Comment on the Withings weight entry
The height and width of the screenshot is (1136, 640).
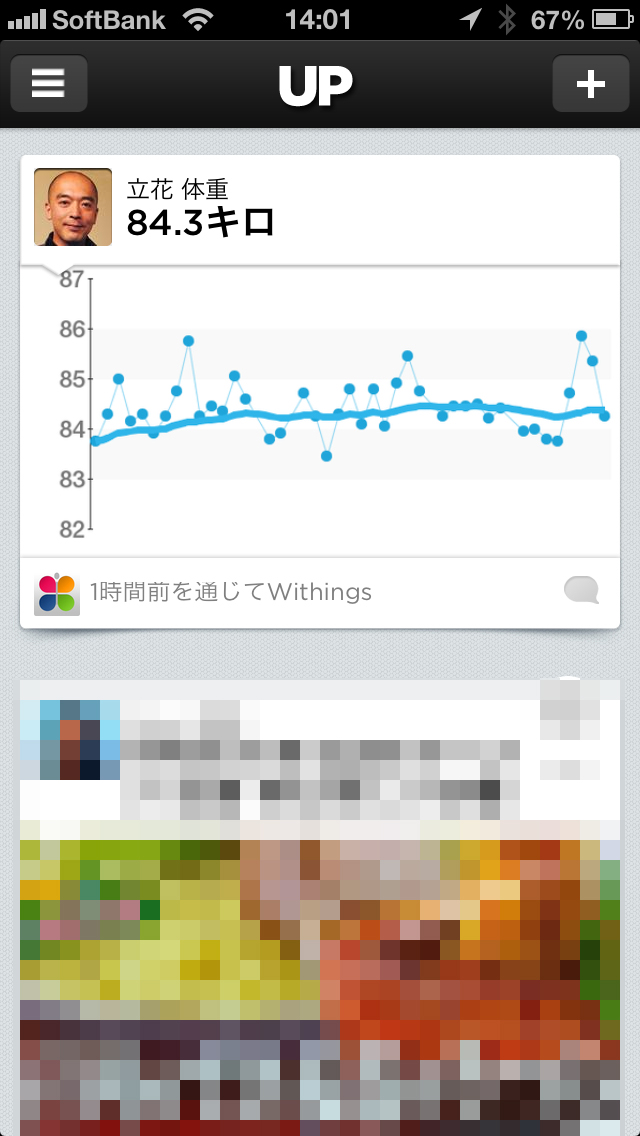tap(581, 590)
